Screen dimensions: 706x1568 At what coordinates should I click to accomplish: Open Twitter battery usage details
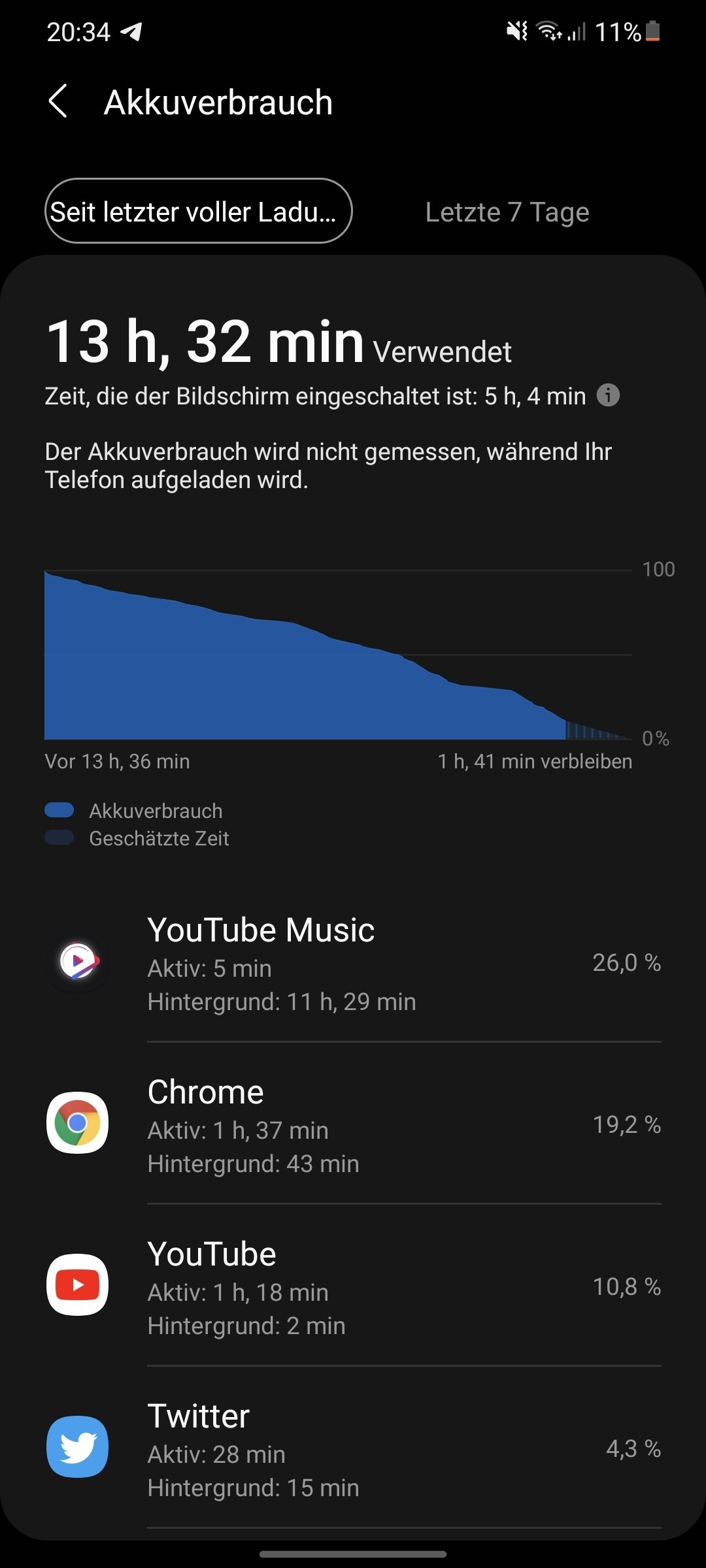[x=353, y=1447]
